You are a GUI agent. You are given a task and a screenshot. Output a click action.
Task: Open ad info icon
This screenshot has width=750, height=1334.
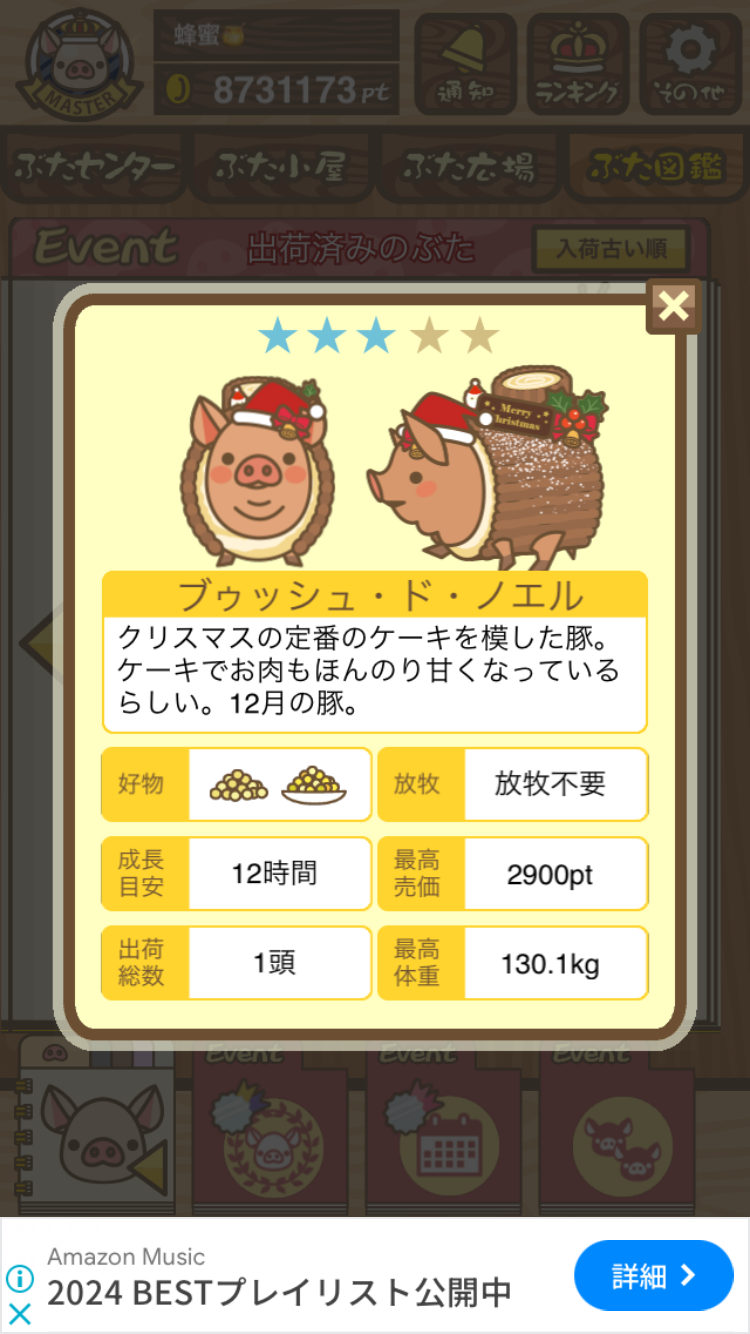[19, 1278]
